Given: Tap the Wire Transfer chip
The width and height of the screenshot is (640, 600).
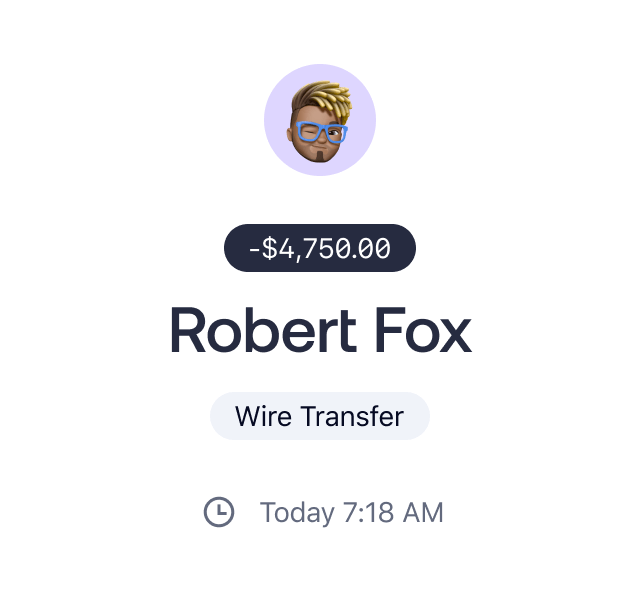Looking at the screenshot, I should pos(320,416).
